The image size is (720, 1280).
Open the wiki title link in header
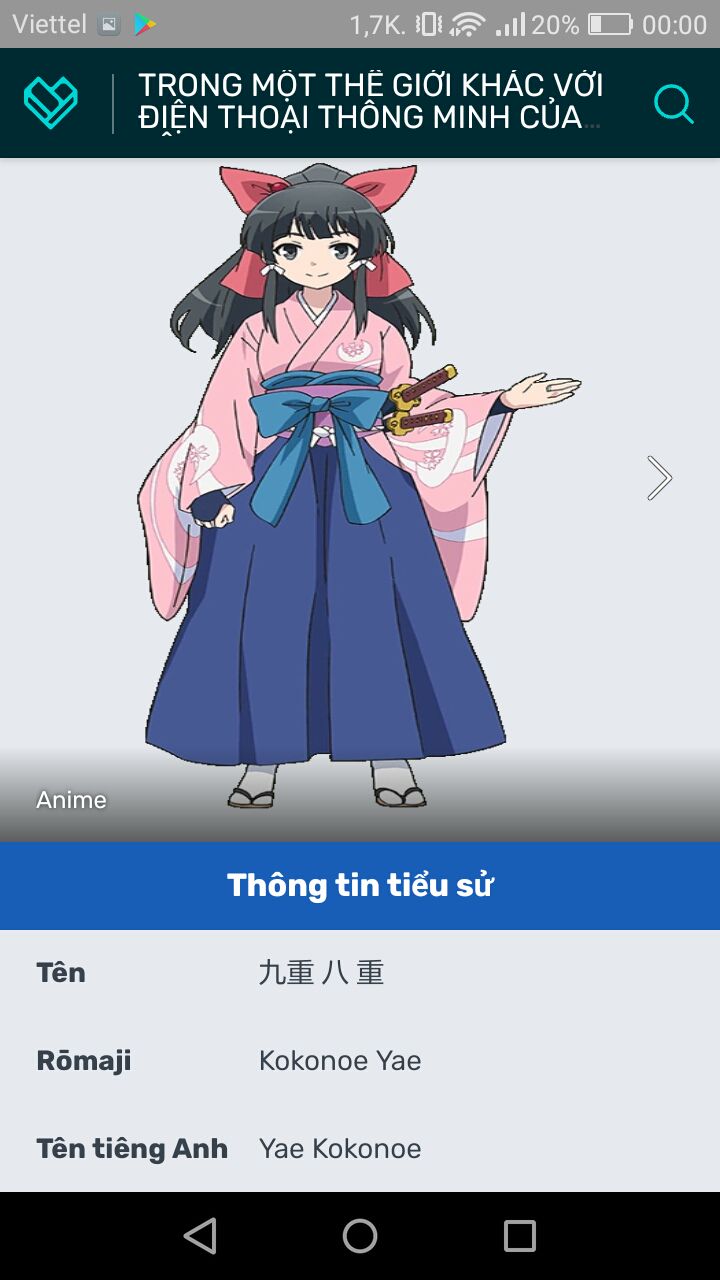[x=370, y=101]
